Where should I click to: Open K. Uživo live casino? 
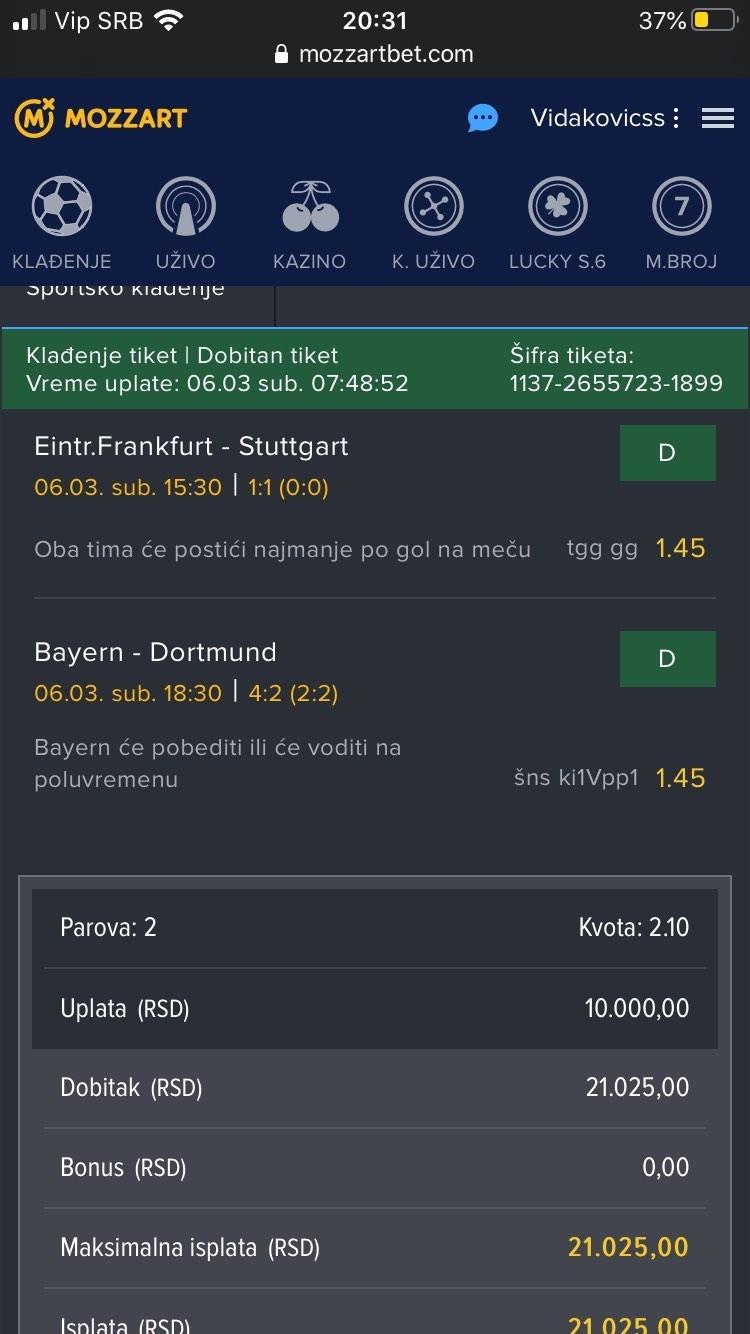pos(434,224)
